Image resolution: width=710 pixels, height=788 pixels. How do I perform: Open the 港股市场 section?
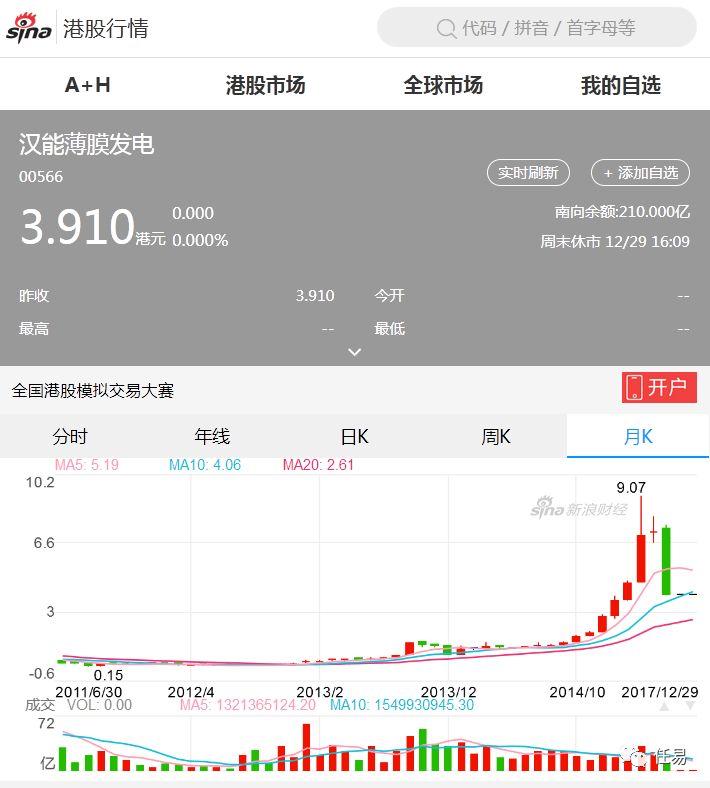[265, 85]
